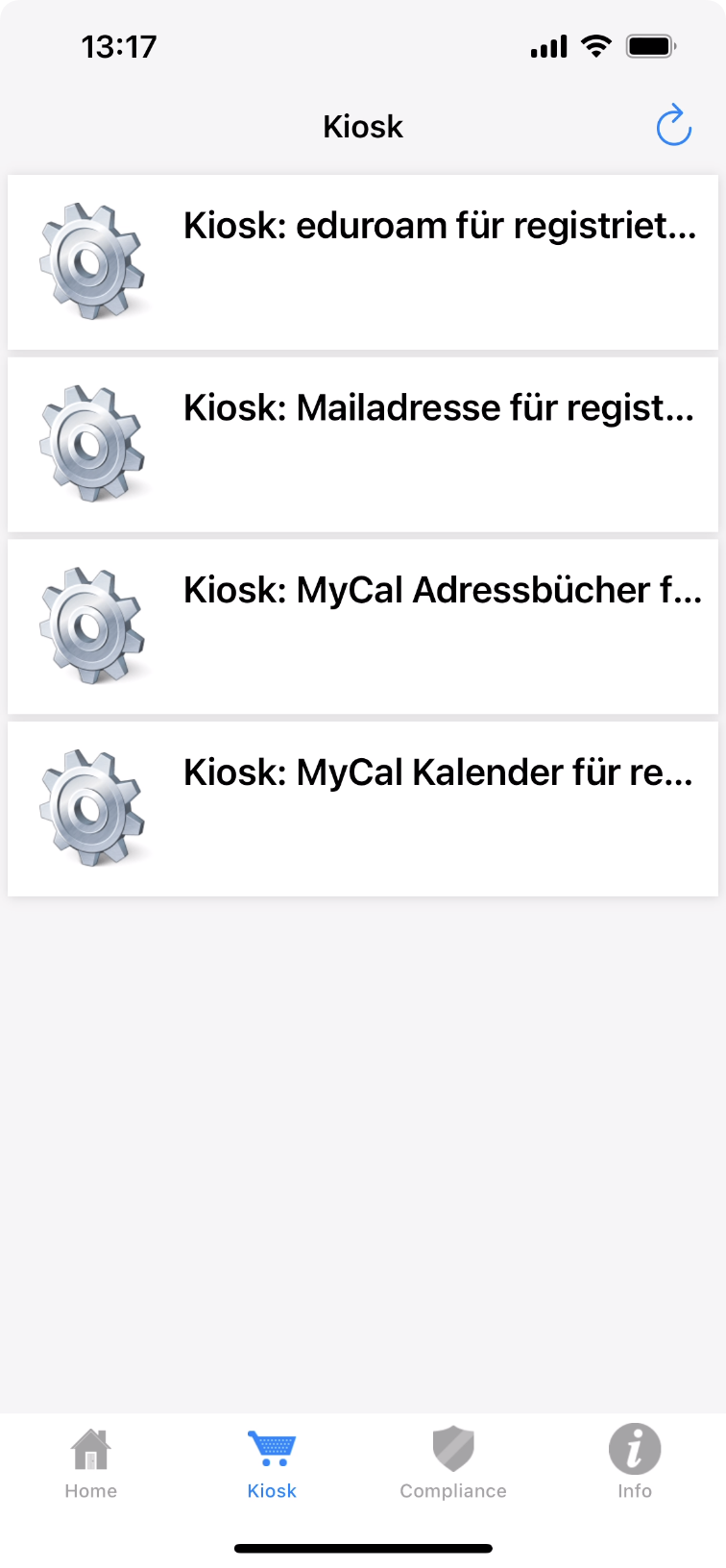Go to the Compliance tab
The image size is (726, 1568).
[453, 1463]
